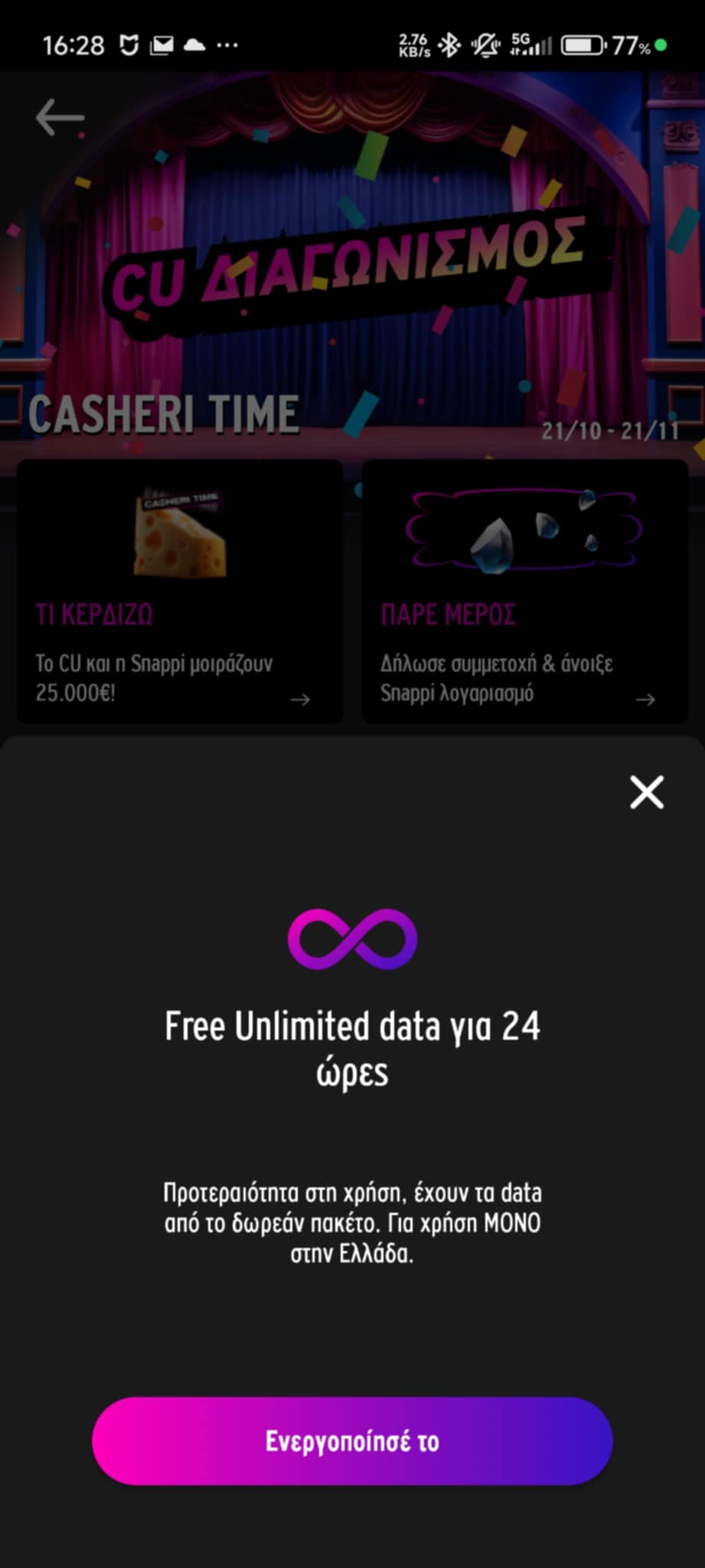Go back with the arrow icon
Viewport: 705px width, 1568px height.
[x=60, y=117]
